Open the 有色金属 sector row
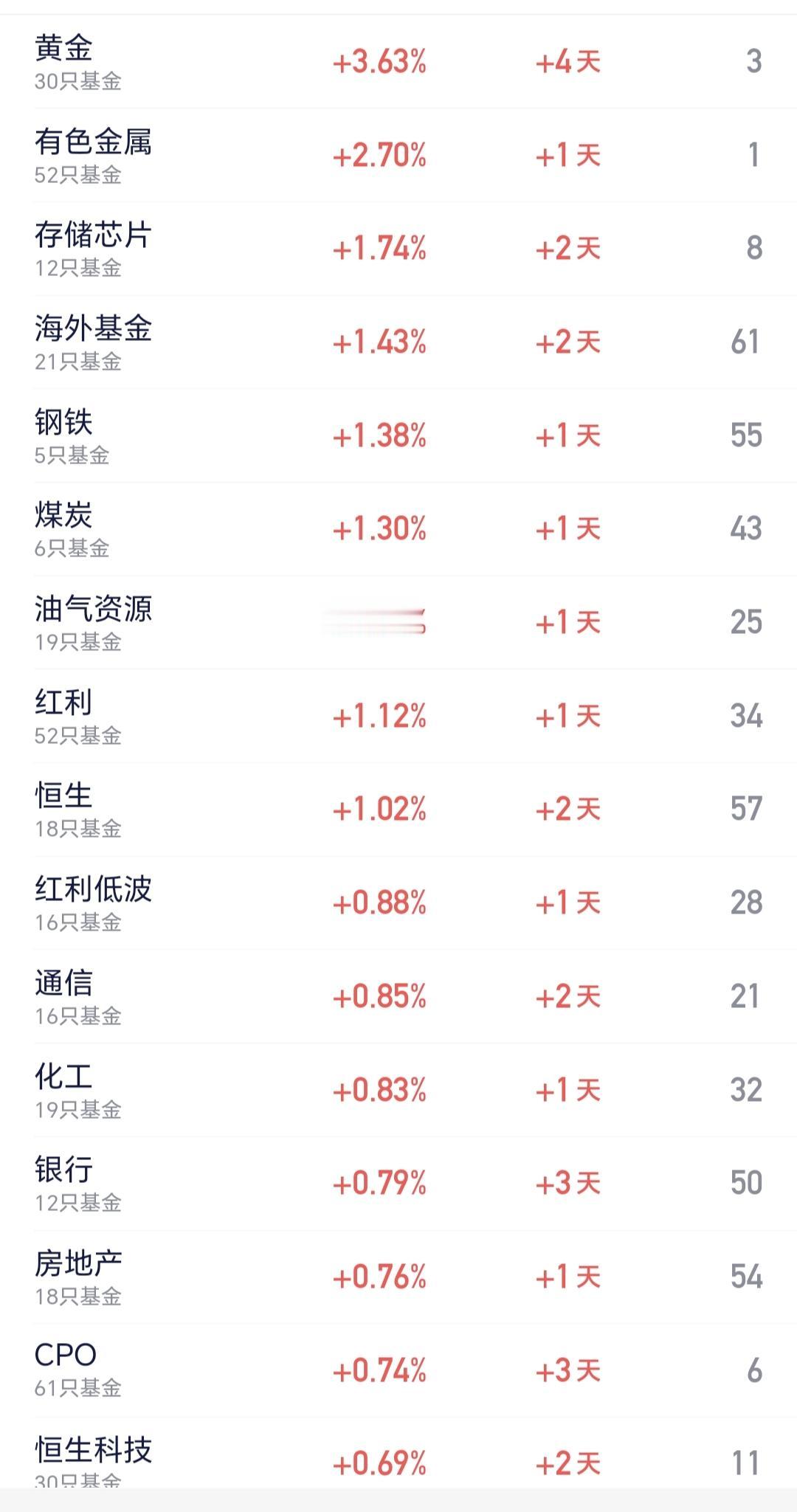797x1512 pixels. [398, 155]
